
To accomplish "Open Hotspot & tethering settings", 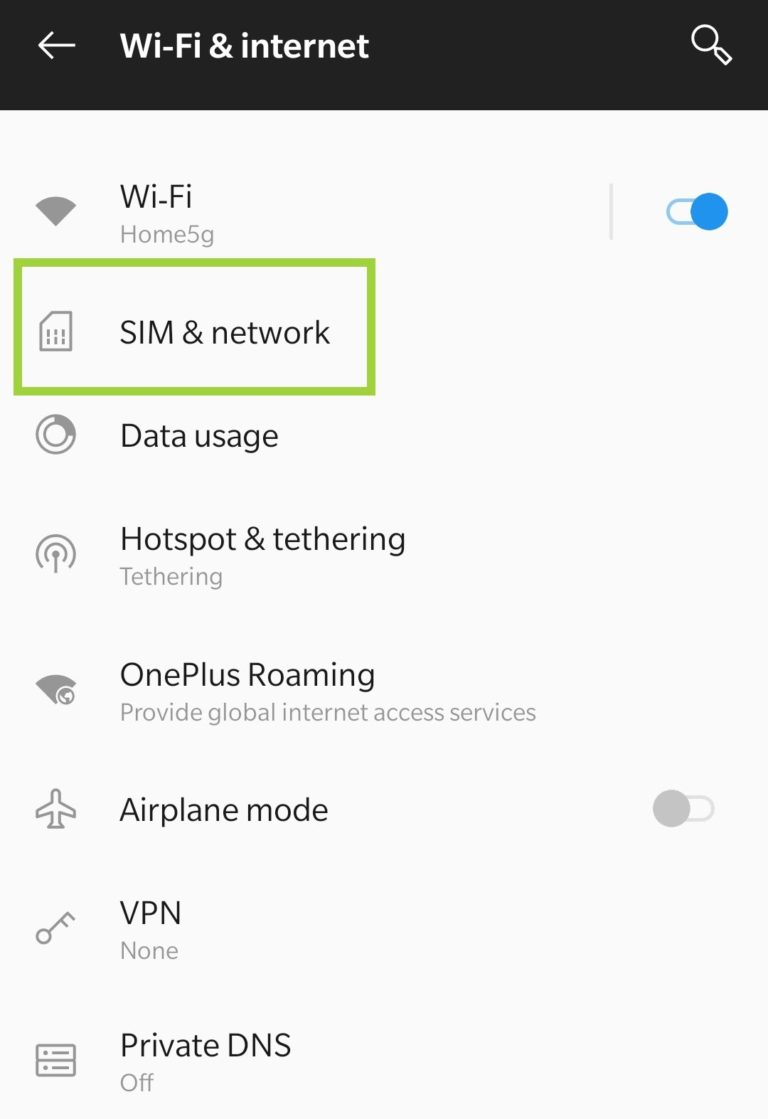I will pos(262,553).
